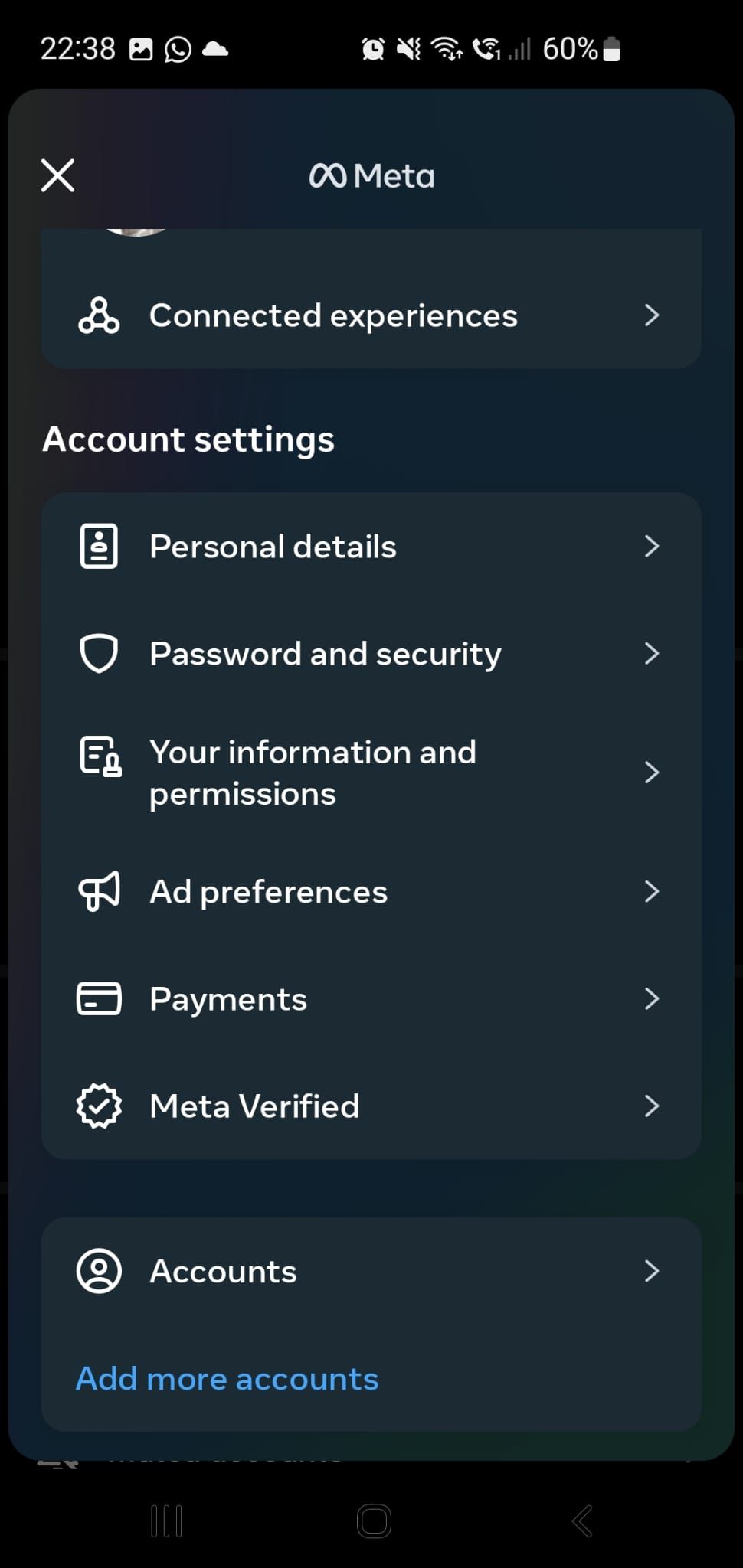Expand Personal details via its chevron

651,545
